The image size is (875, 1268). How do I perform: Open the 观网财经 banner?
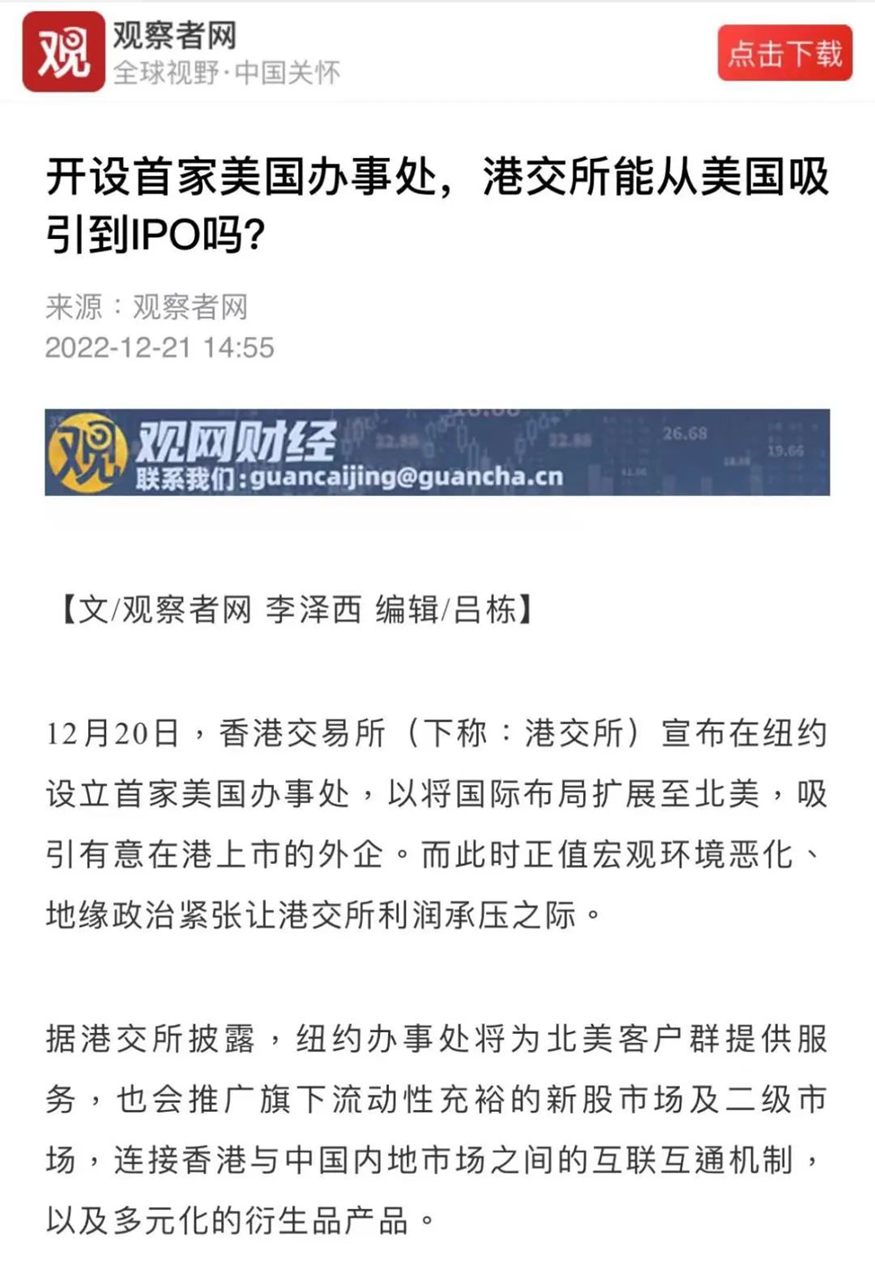pyautogui.click(x=437, y=452)
